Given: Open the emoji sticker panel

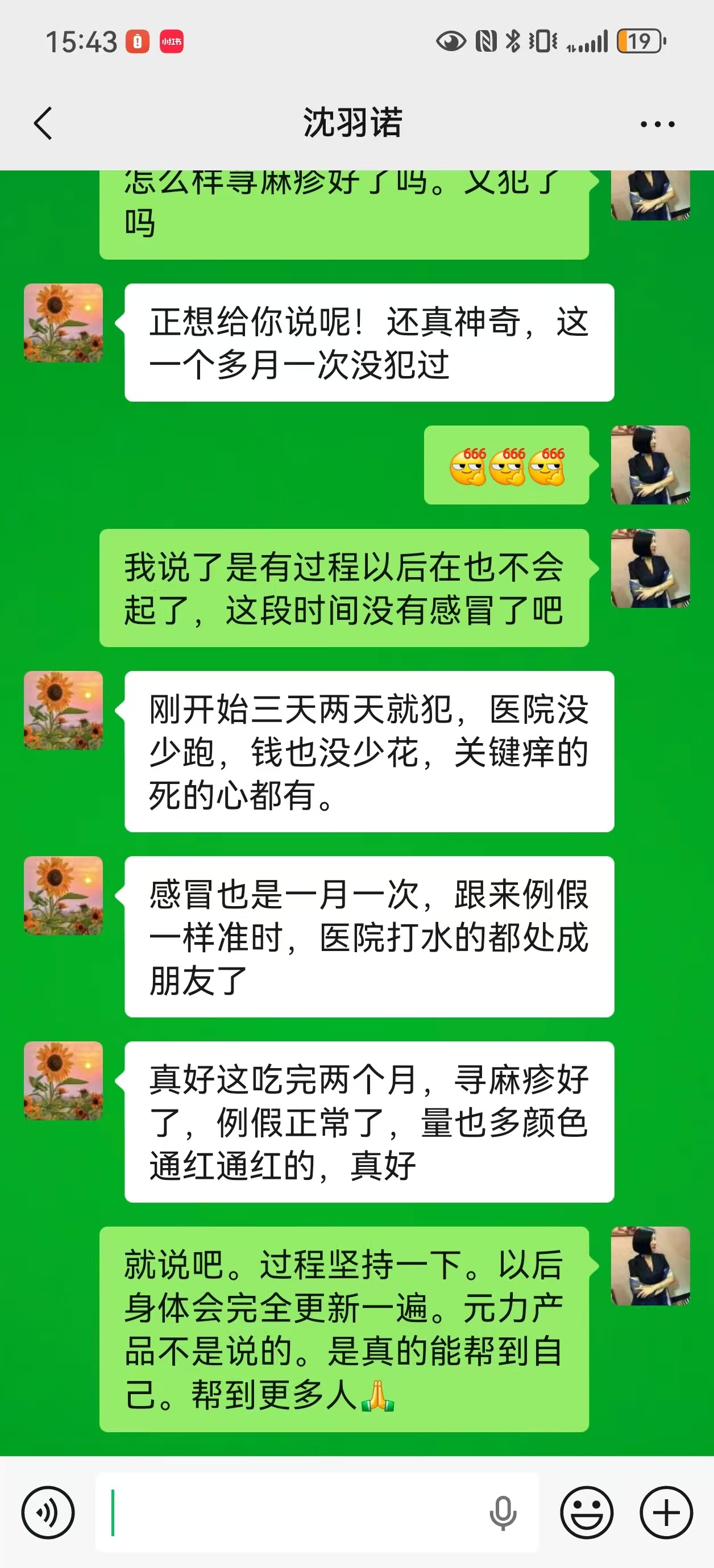Looking at the screenshot, I should tap(586, 1512).
